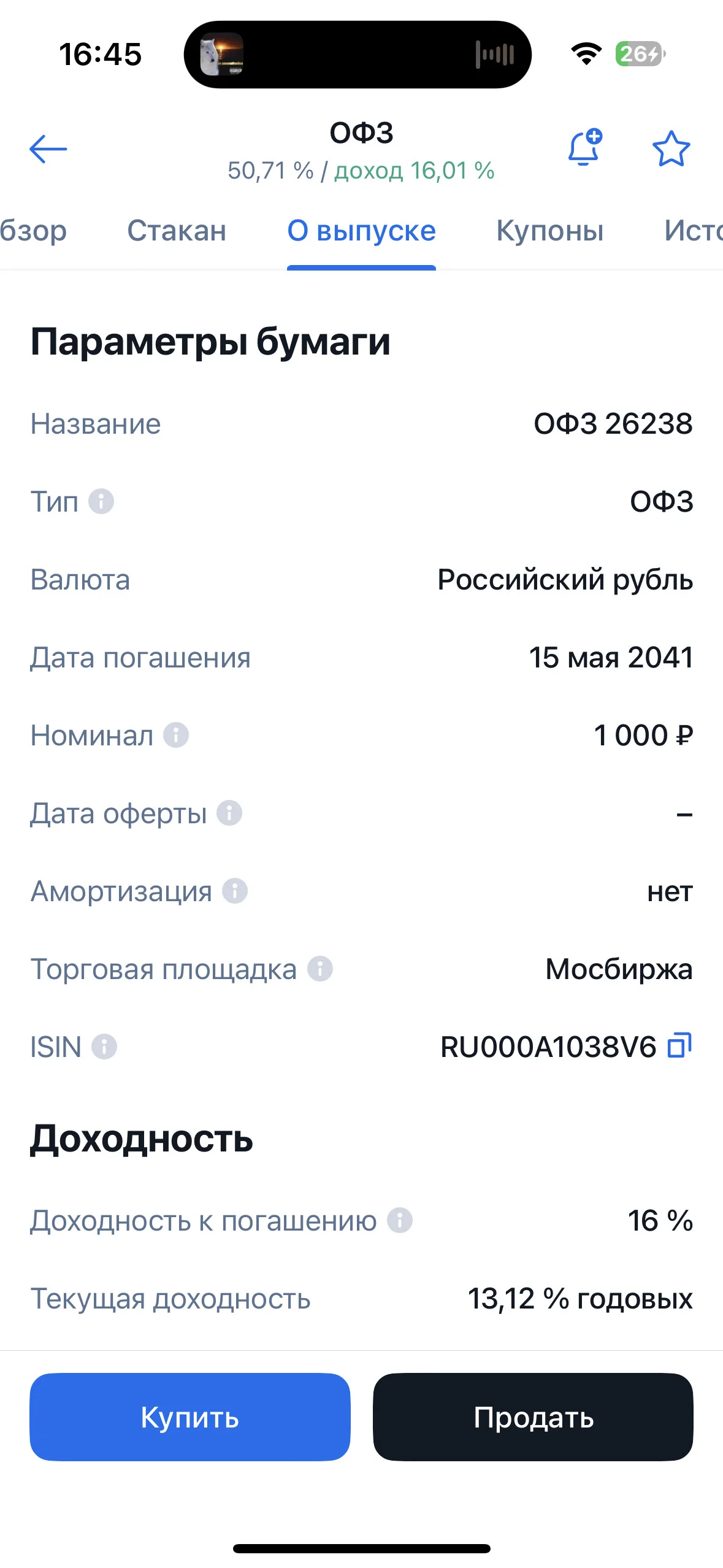Show info about Торговая площадка
Viewport: 723px width, 1568px height.
(320, 969)
